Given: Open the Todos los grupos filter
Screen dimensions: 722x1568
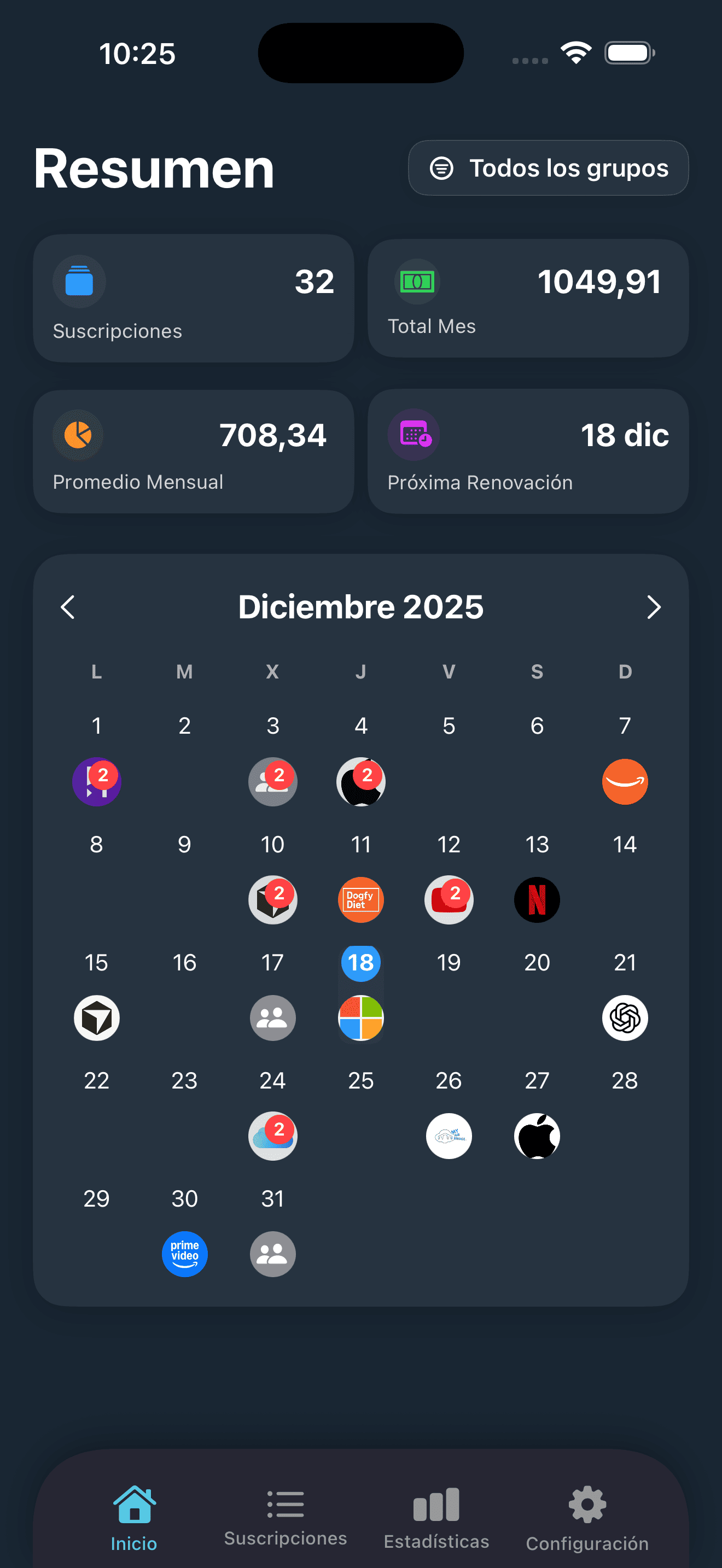Looking at the screenshot, I should (x=548, y=168).
